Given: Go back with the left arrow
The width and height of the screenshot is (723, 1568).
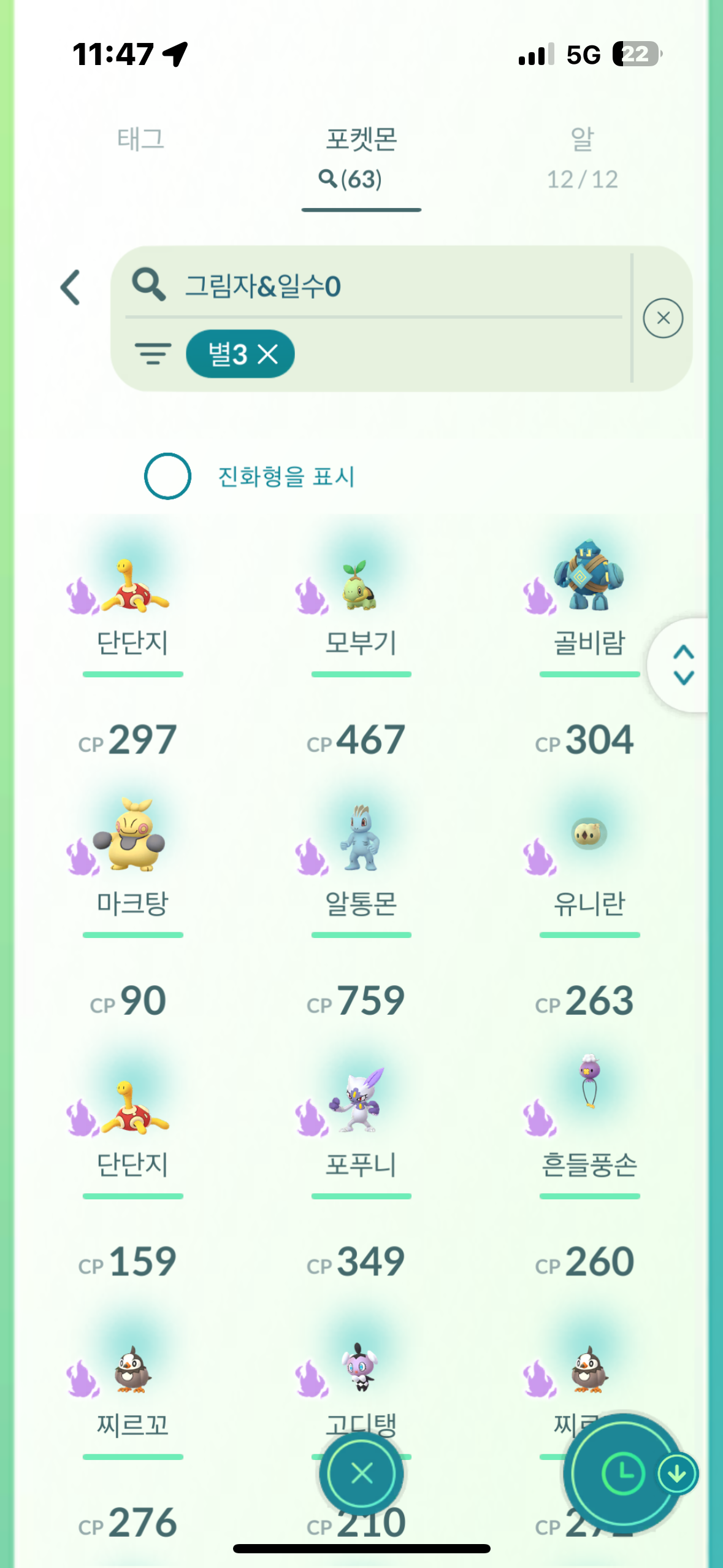Looking at the screenshot, I should (71, 287).
